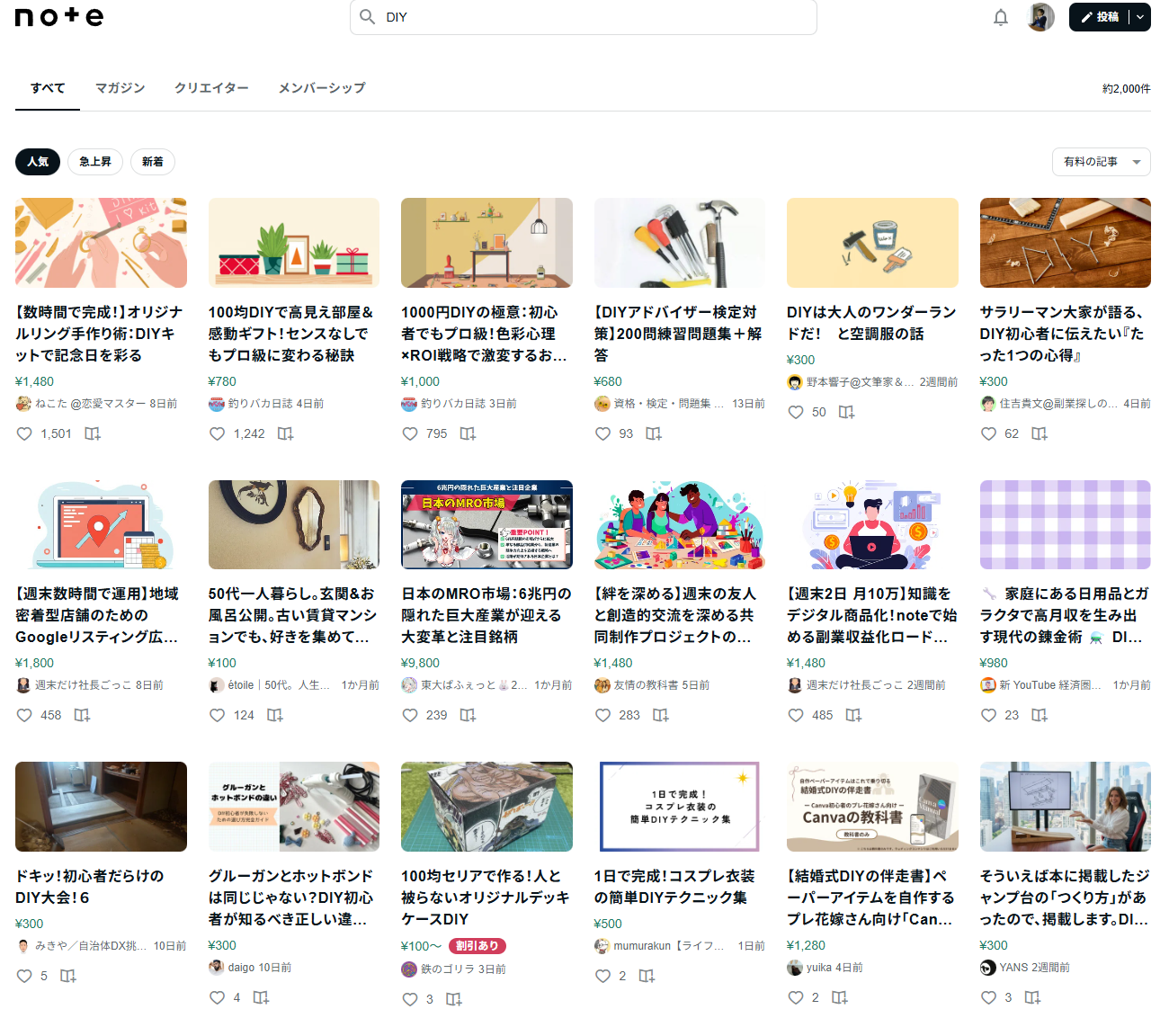Open the オリジナルリング手作り術 article

pos(100,334)
